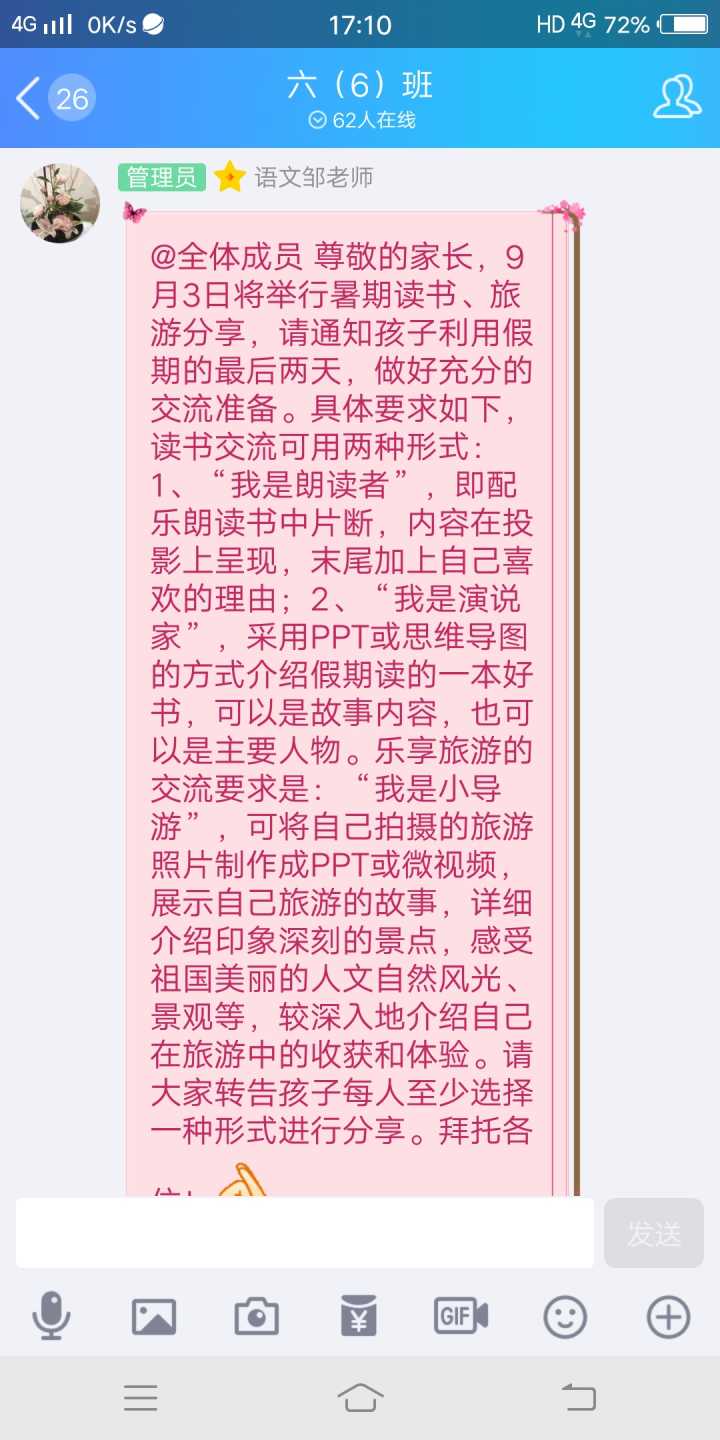Open the red packet option

click(359, 1316)
